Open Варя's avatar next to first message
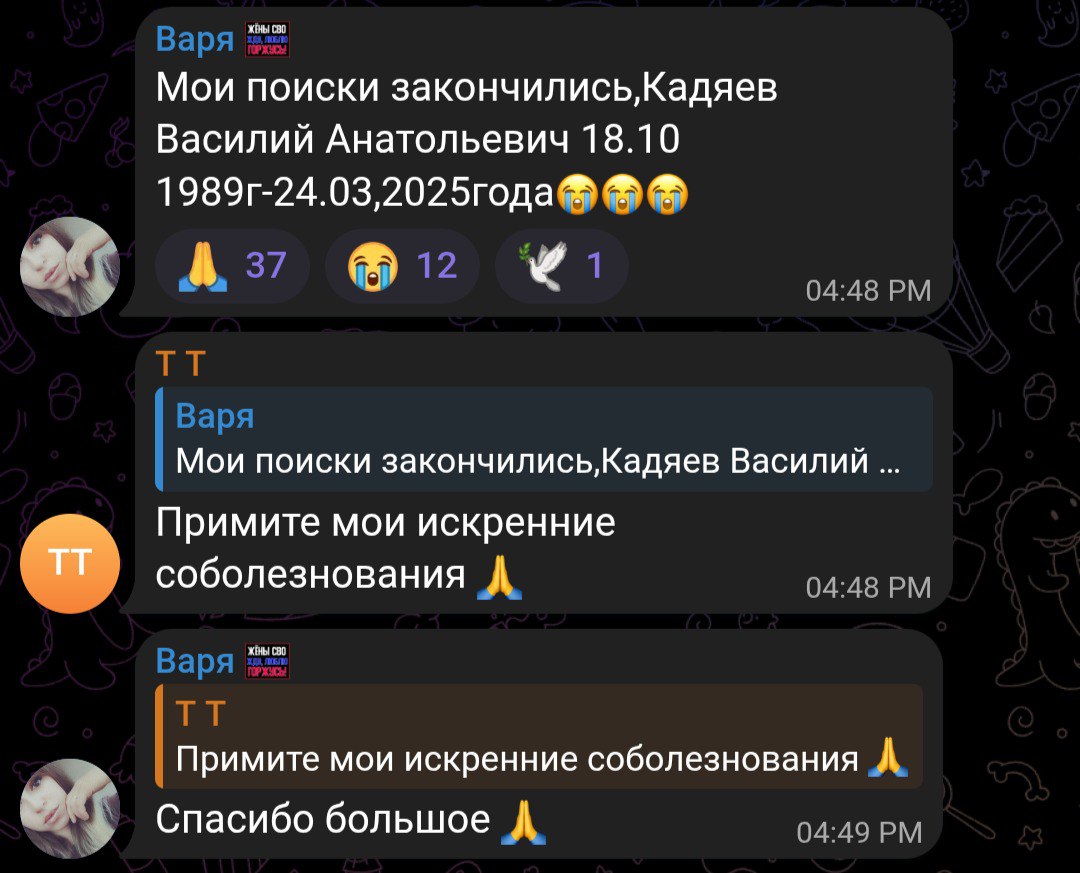1080x873 pixels. point(70,266)
